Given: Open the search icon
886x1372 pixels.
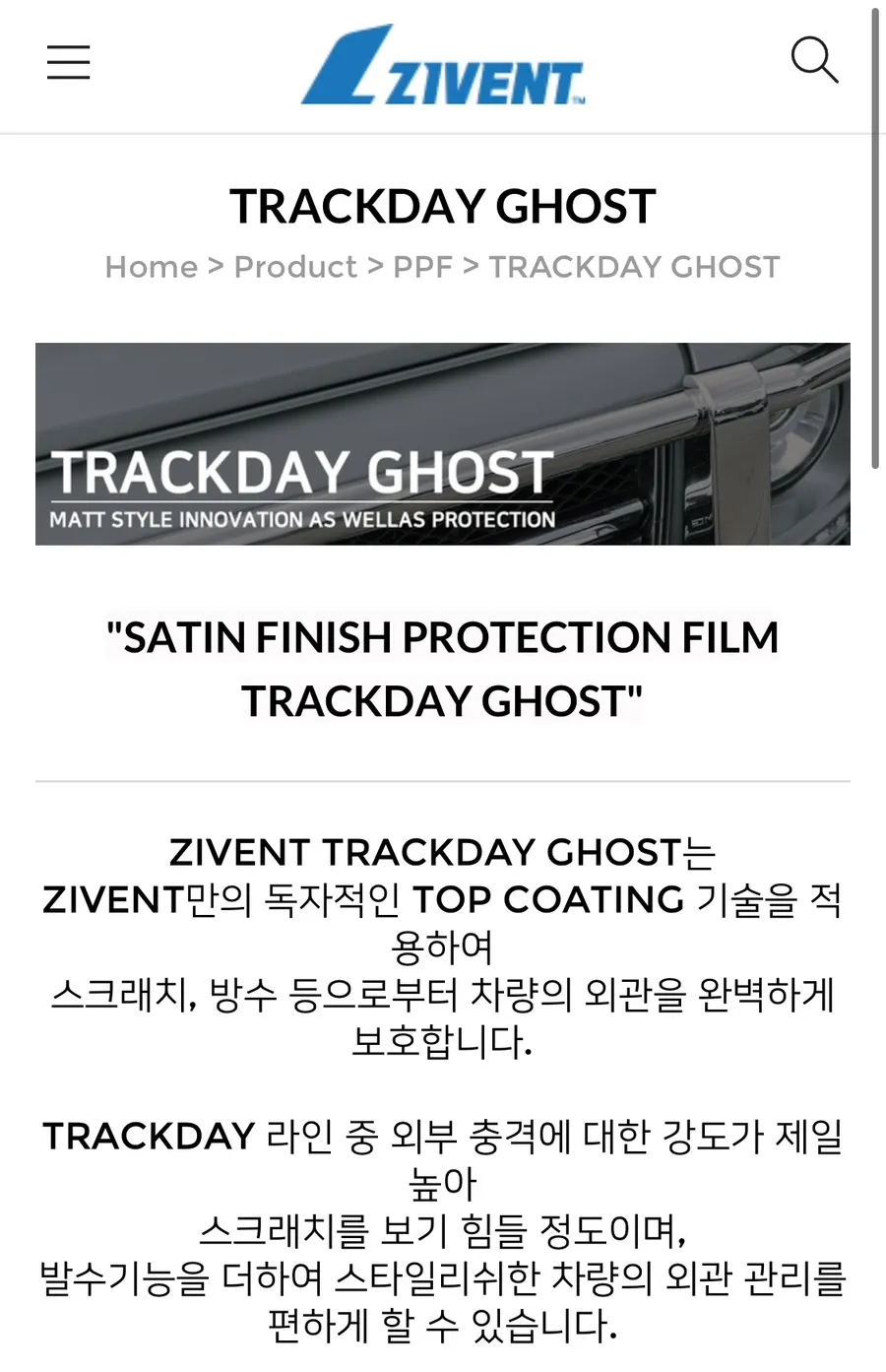Looking at the screenshot, I should [x=814, y=61].
